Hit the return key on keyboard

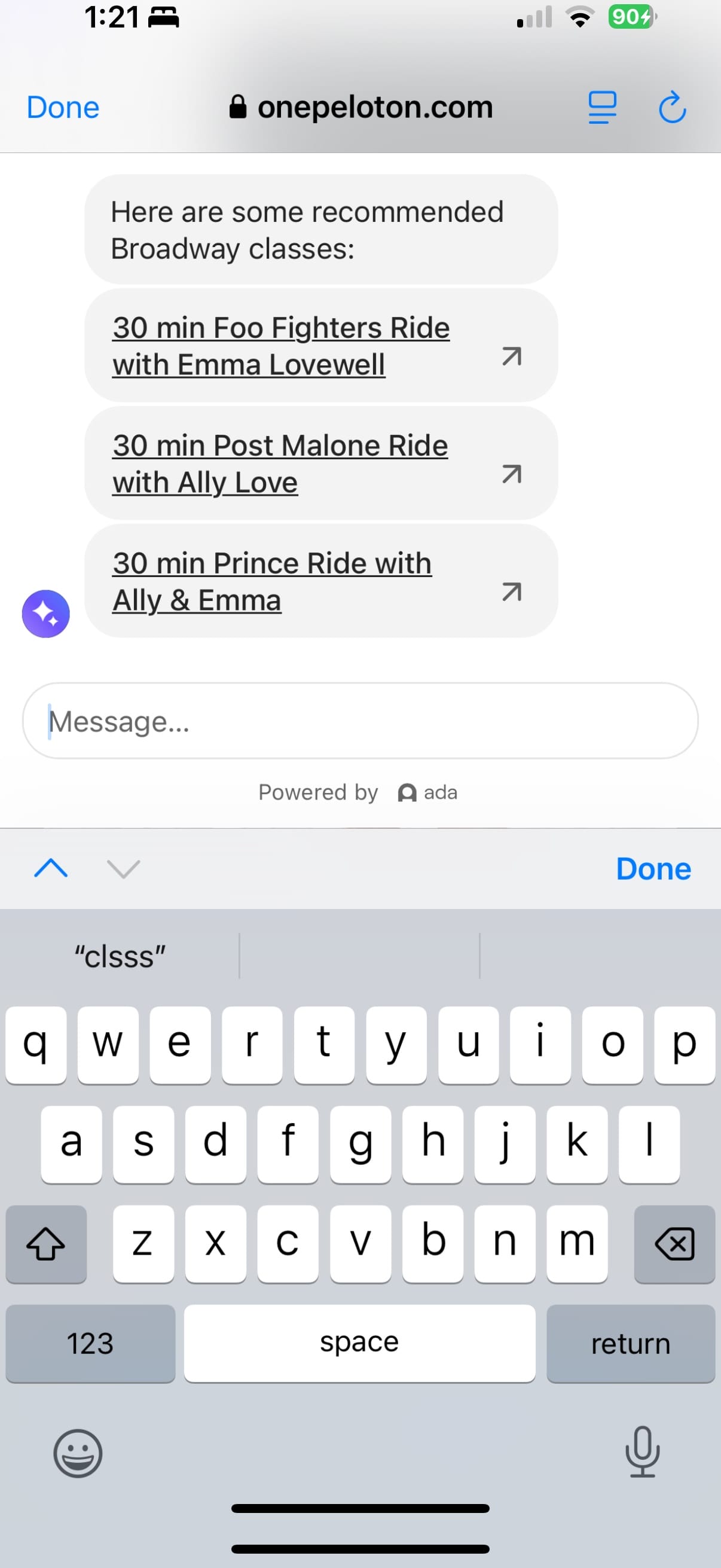coord(630,1343)
